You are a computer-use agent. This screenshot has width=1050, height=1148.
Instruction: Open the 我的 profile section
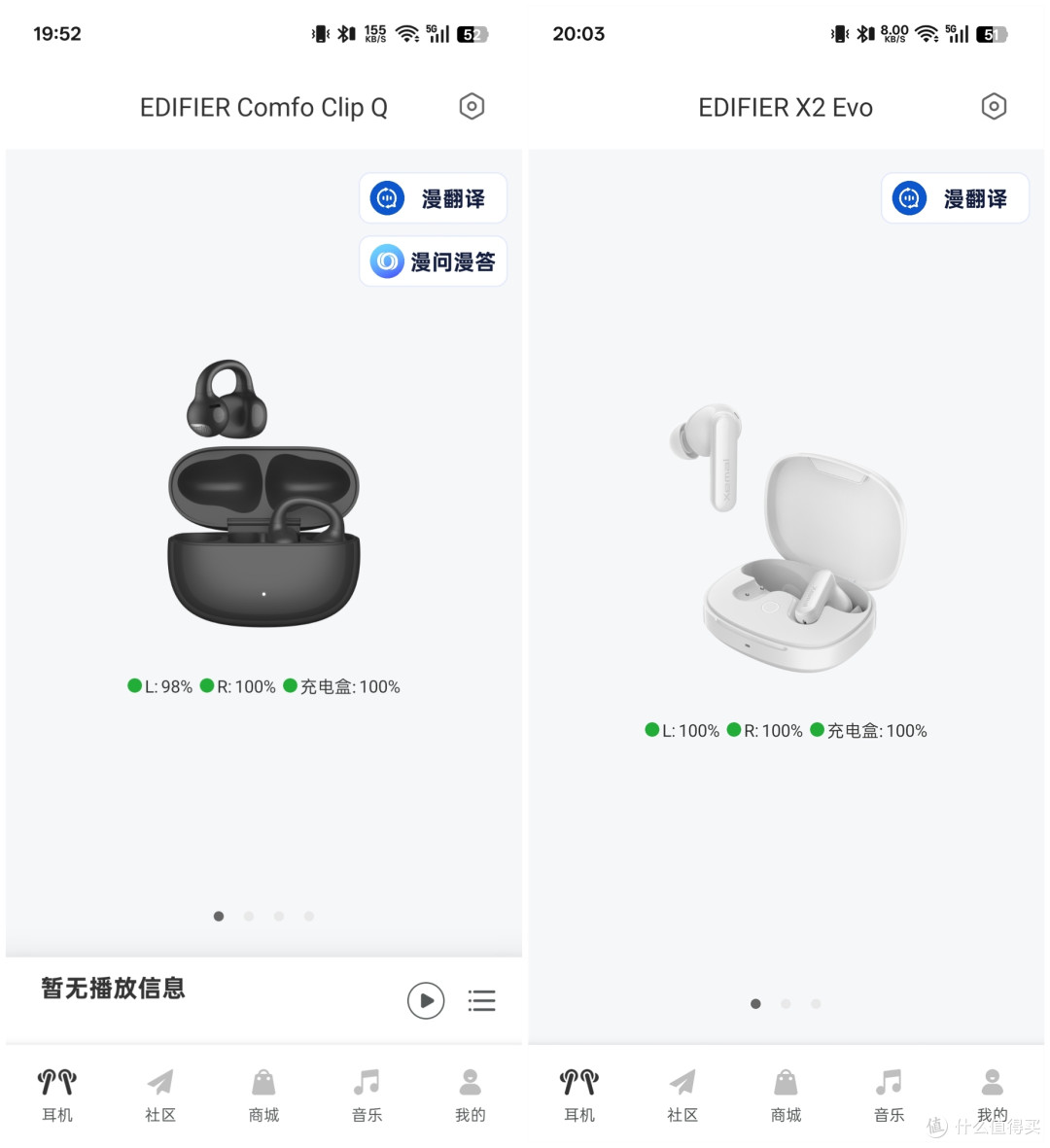point(470,1093)
